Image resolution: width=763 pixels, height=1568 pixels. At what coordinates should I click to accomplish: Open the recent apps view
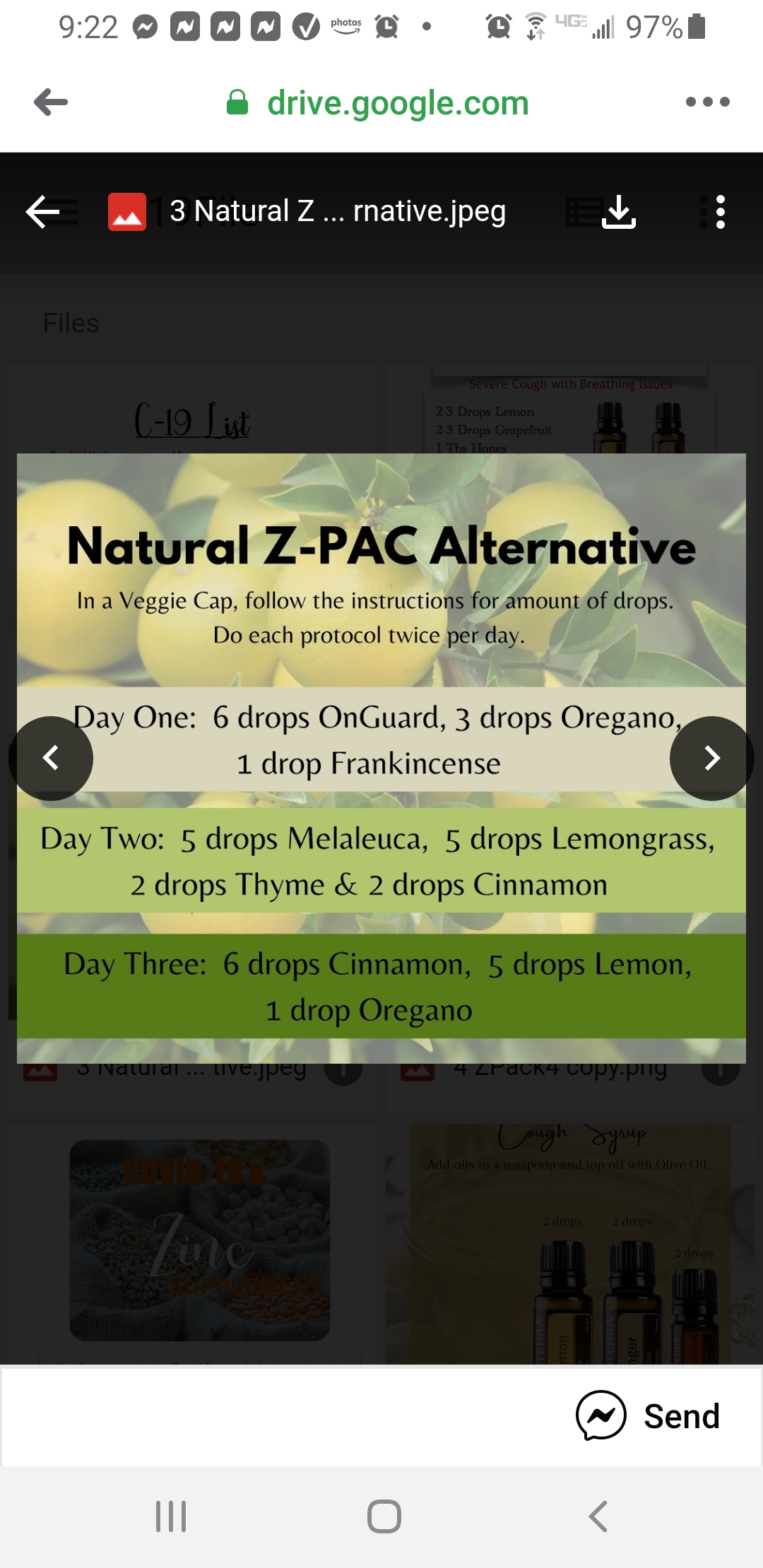pos(171,1516)
